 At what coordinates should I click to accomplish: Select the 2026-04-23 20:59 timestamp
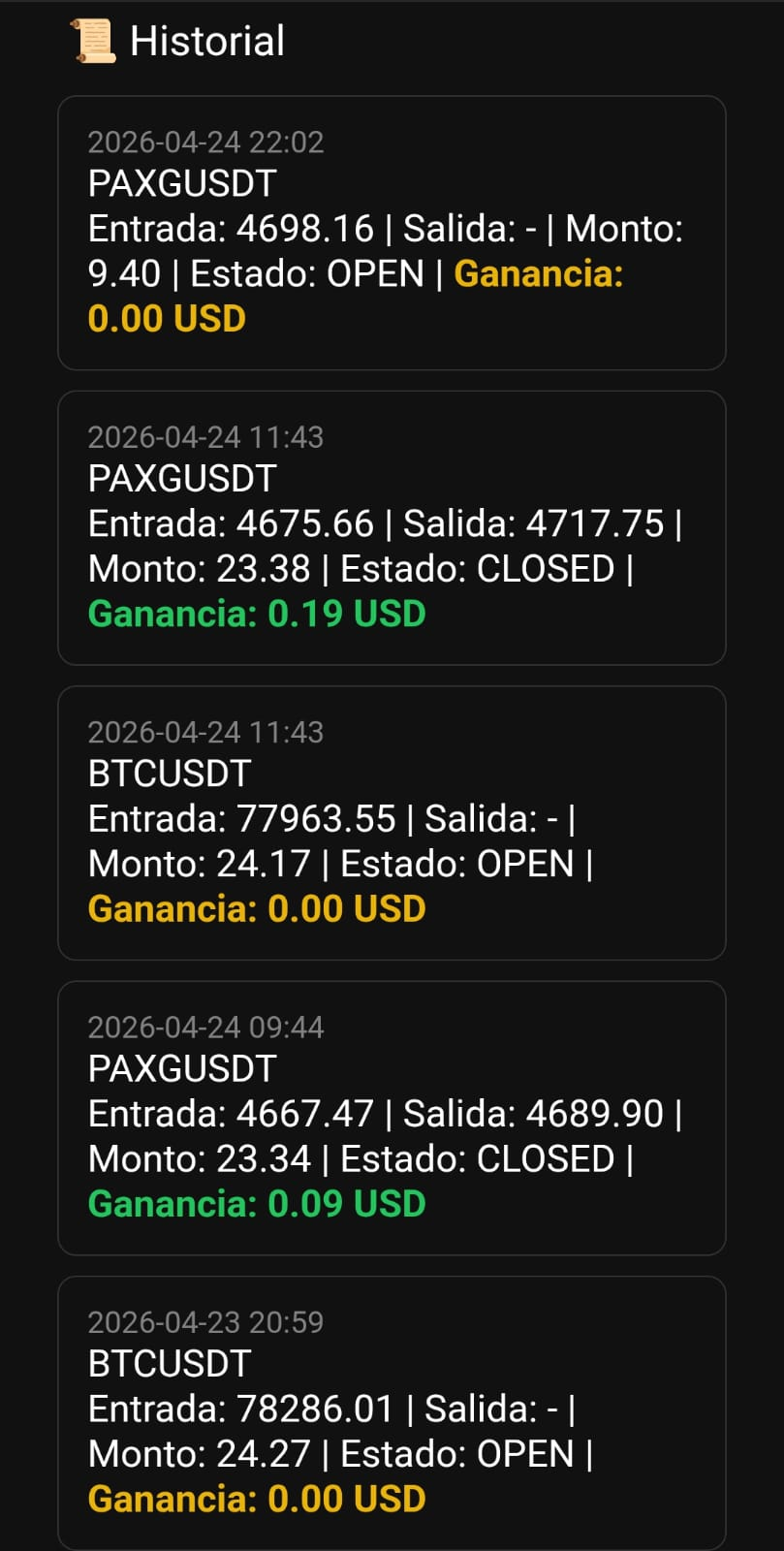tap(206, 1322)
